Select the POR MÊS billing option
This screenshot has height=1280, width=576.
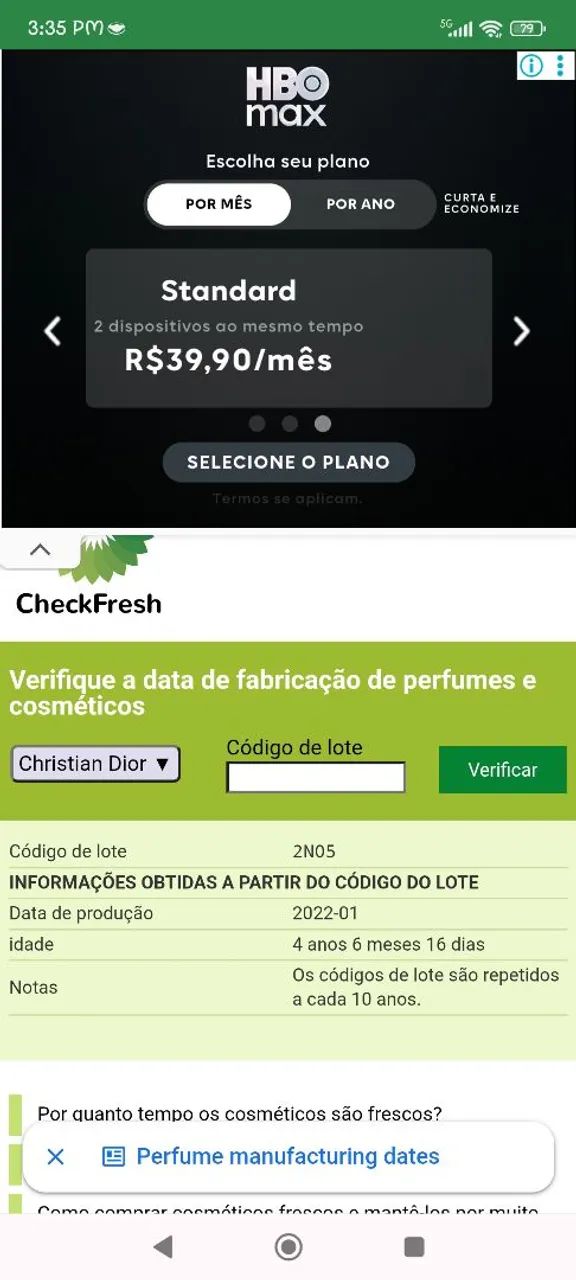click(219, 204)
